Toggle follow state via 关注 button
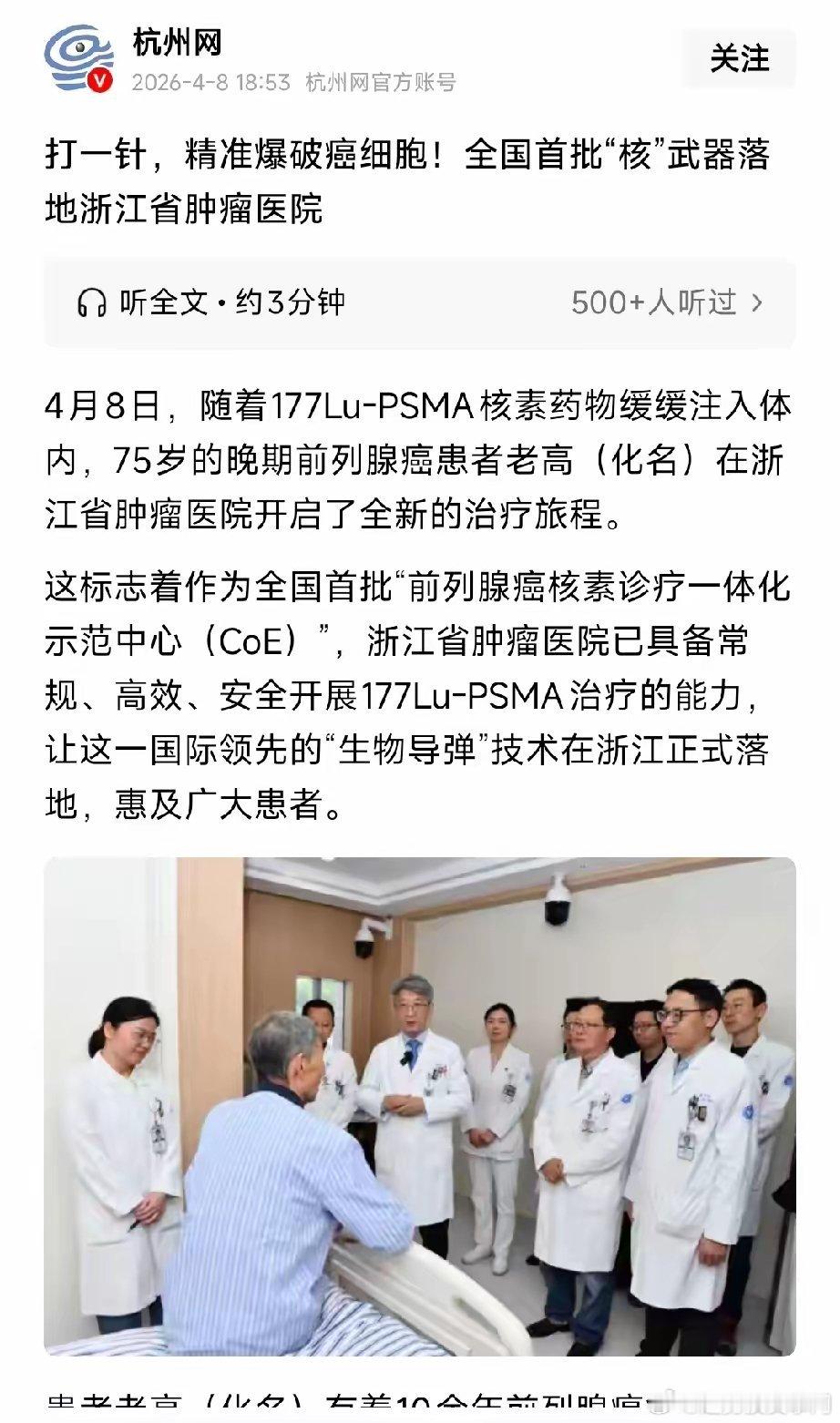 pyautogui.click(x=740, y=58)
